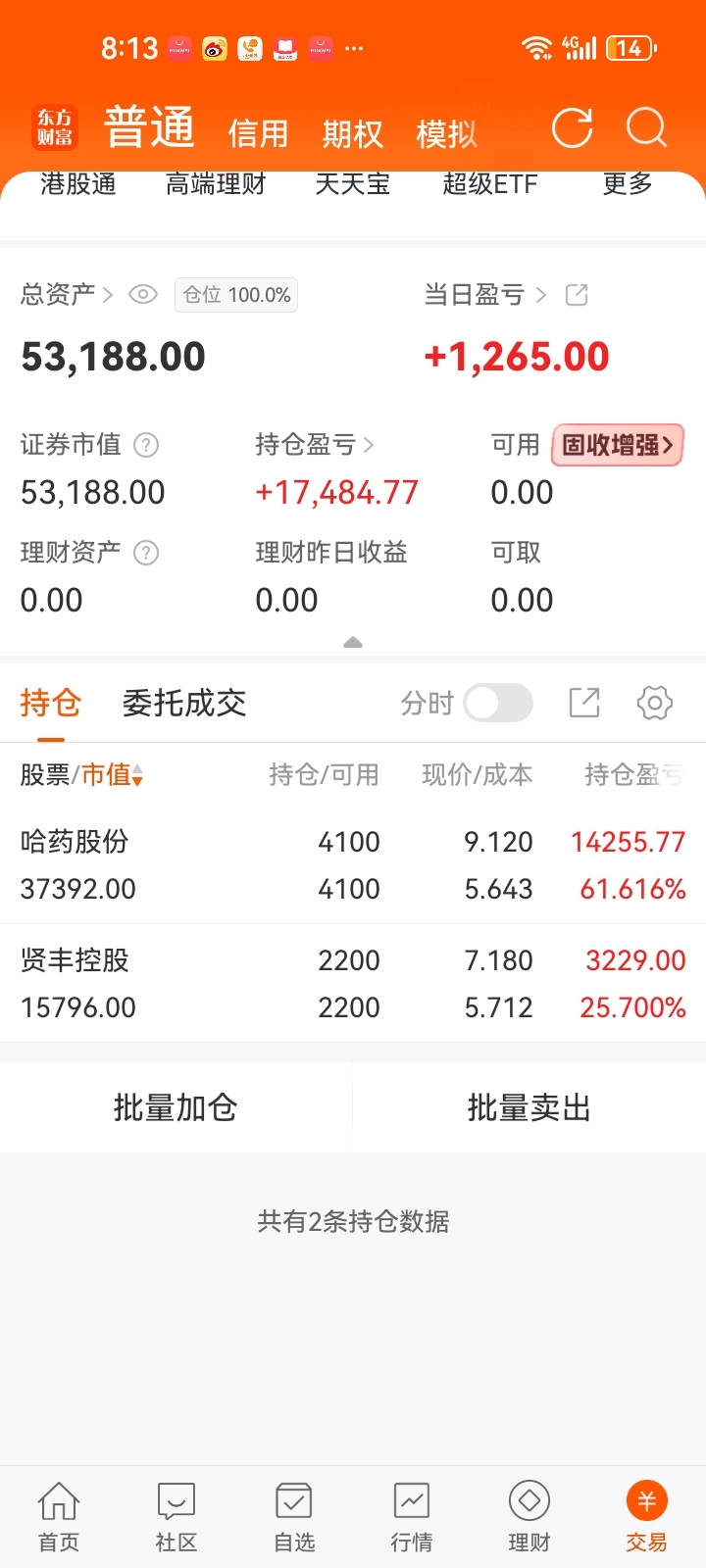This screenshot has height=1568, width=706.
Task: Switch to the 期权 tab
Action: 352,133
